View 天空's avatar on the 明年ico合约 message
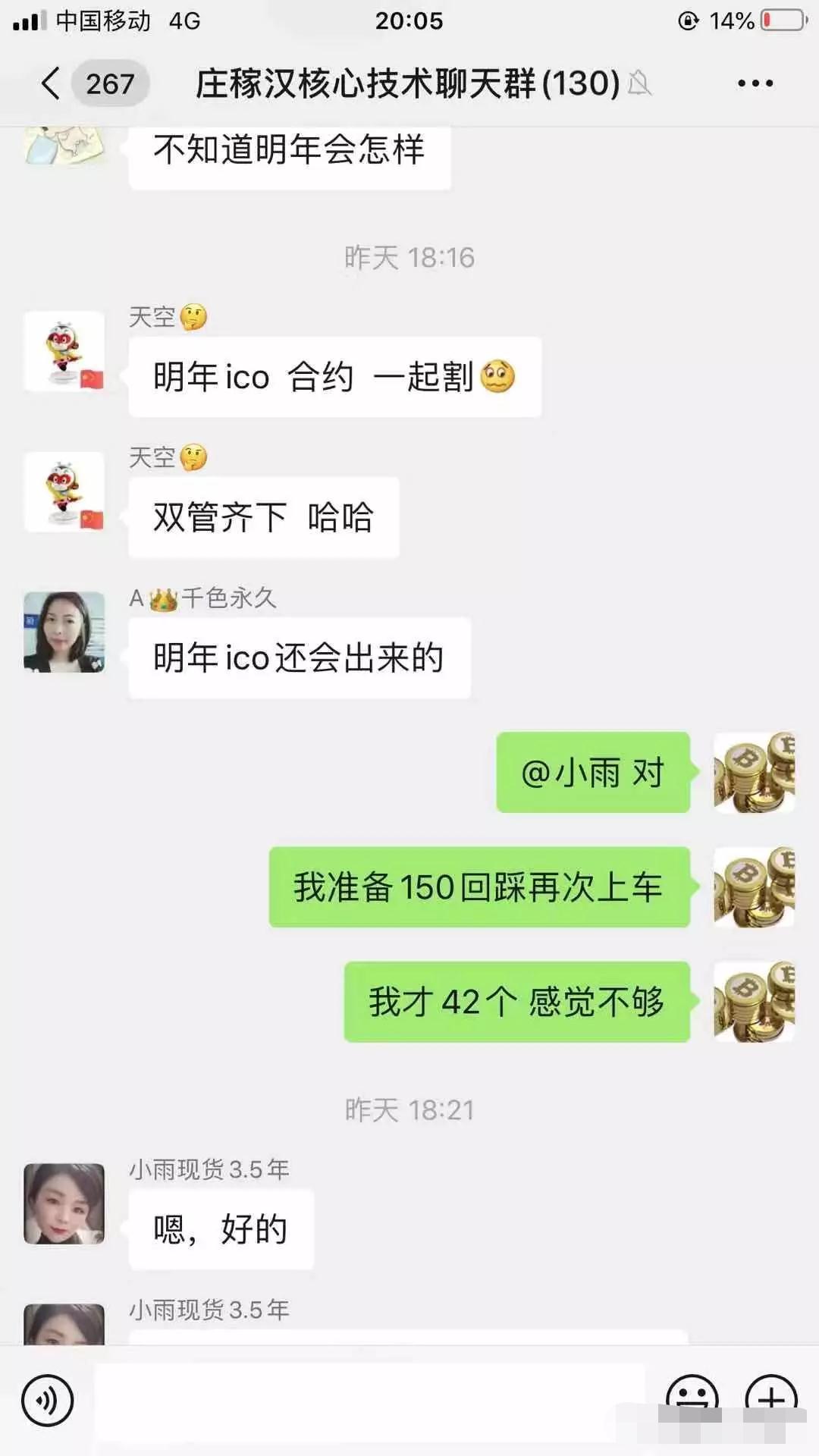 point(64,351)
